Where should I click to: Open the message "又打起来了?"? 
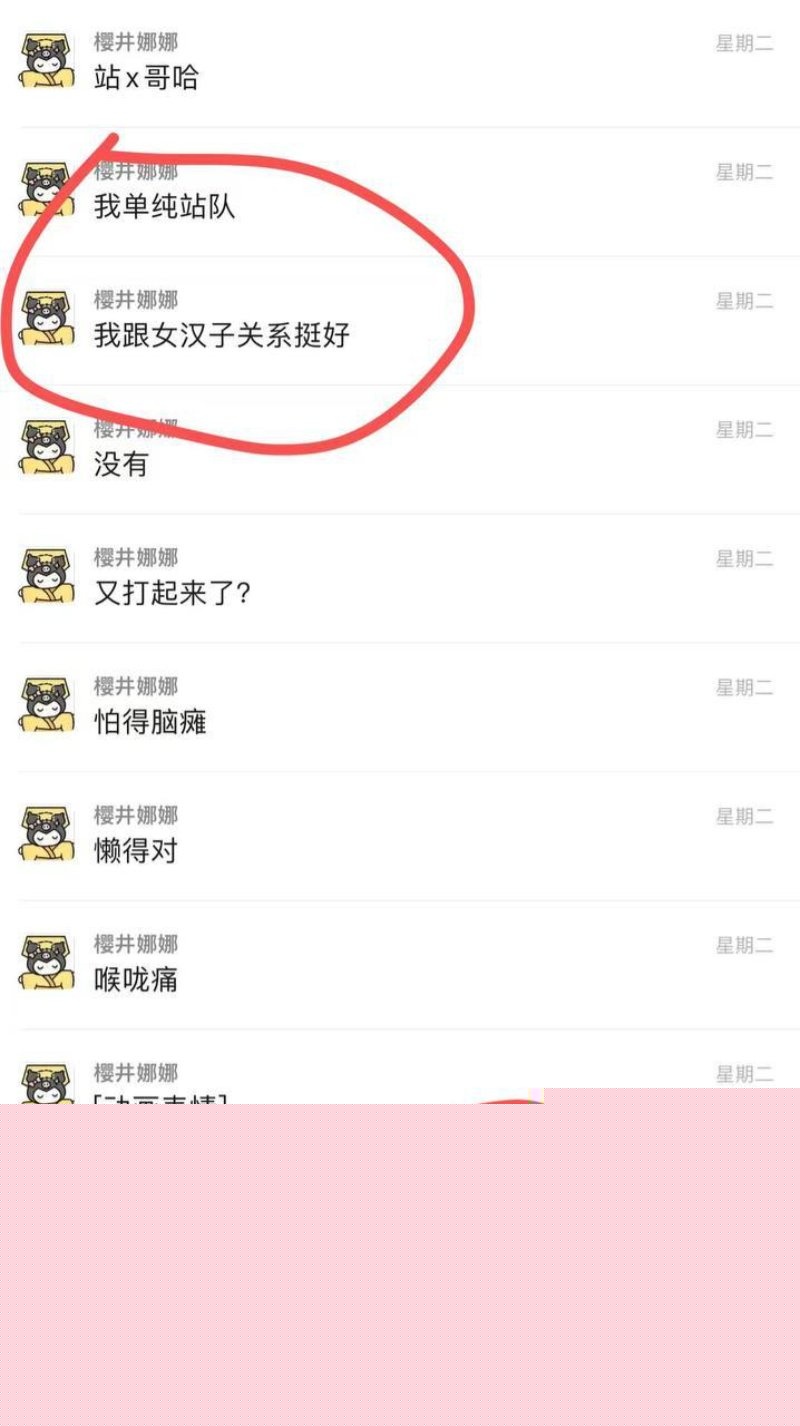click(x=172, y=593)
